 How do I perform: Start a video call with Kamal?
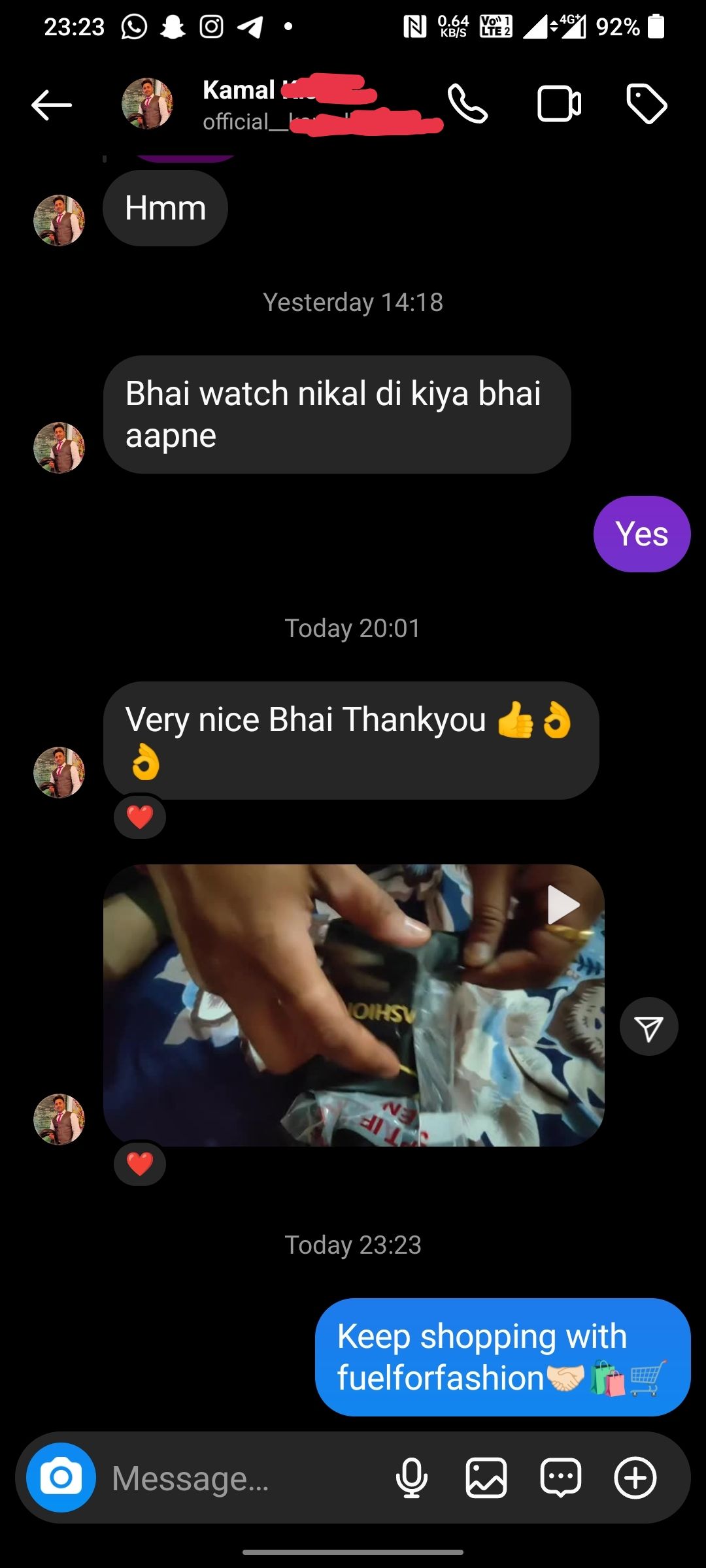pyautogui.click(x=559, y=105)
